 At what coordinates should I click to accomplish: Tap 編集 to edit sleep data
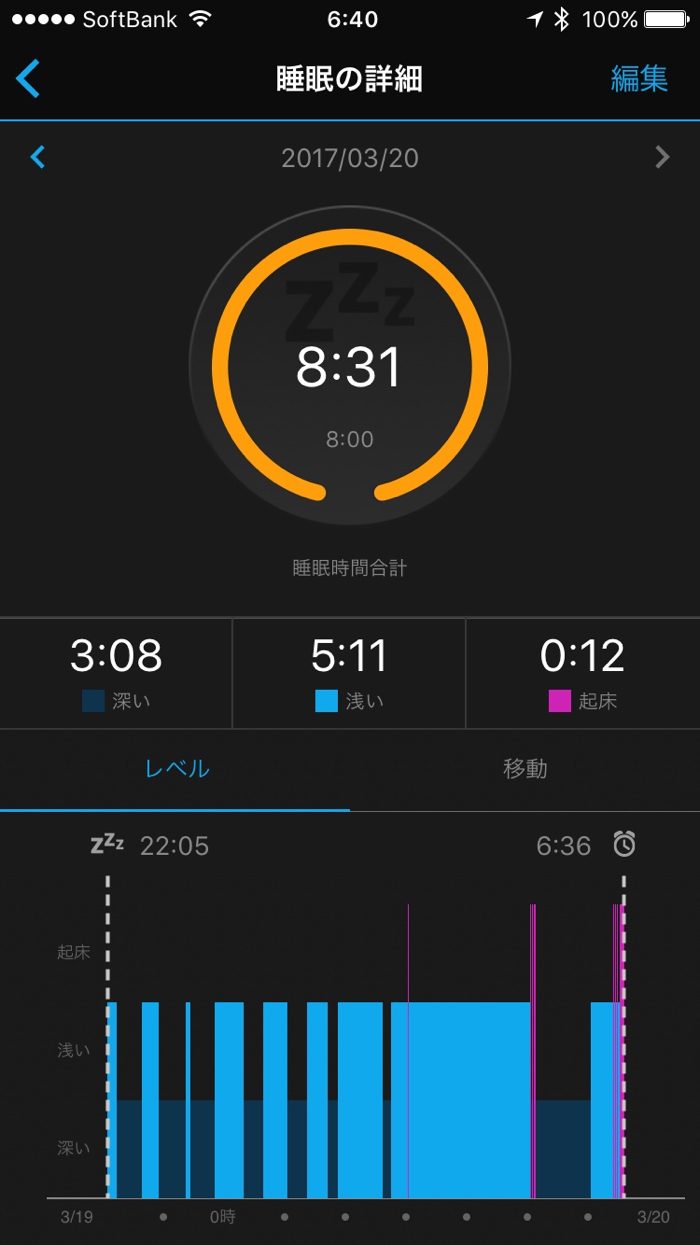click(639, 79)
